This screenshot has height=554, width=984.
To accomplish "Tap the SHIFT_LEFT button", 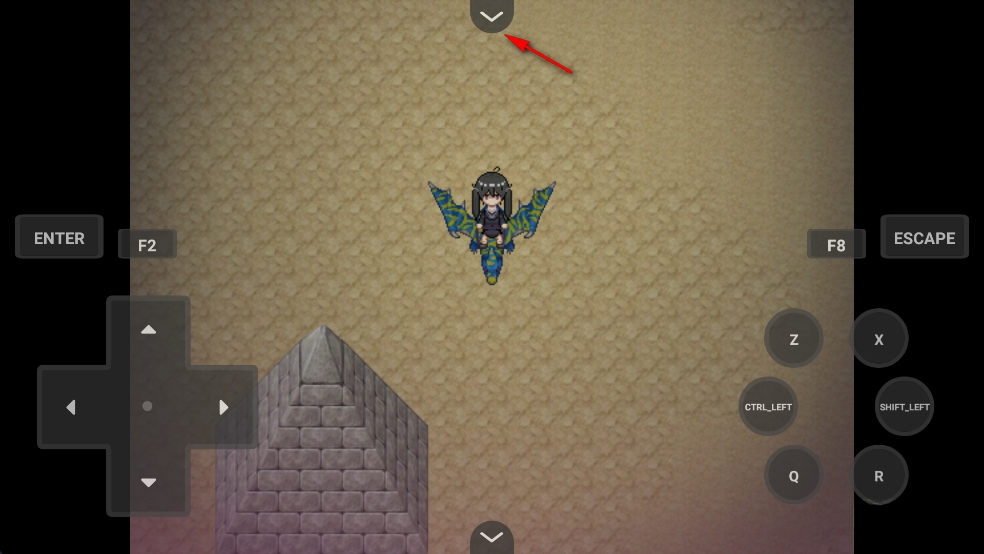I will tap(904, 407).
